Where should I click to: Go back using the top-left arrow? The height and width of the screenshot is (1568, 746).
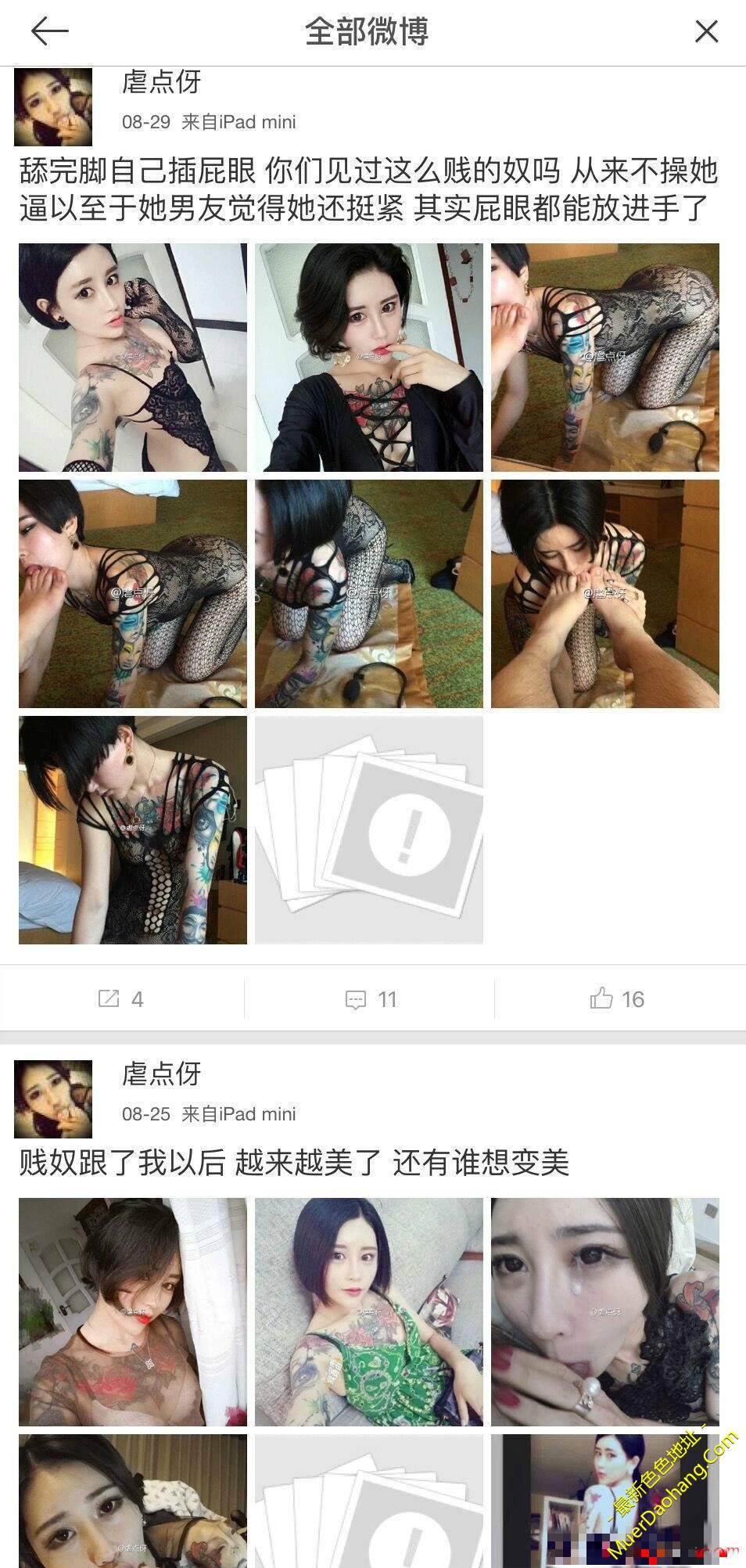pos(50,31)
